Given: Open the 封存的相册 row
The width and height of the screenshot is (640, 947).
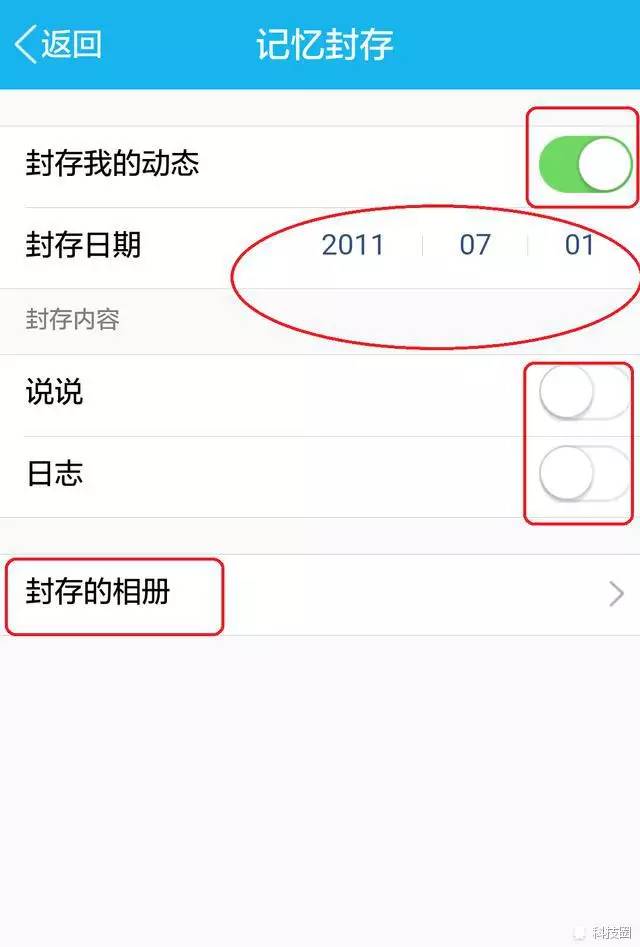Looking at the screenshot, I should click(320, 594).
